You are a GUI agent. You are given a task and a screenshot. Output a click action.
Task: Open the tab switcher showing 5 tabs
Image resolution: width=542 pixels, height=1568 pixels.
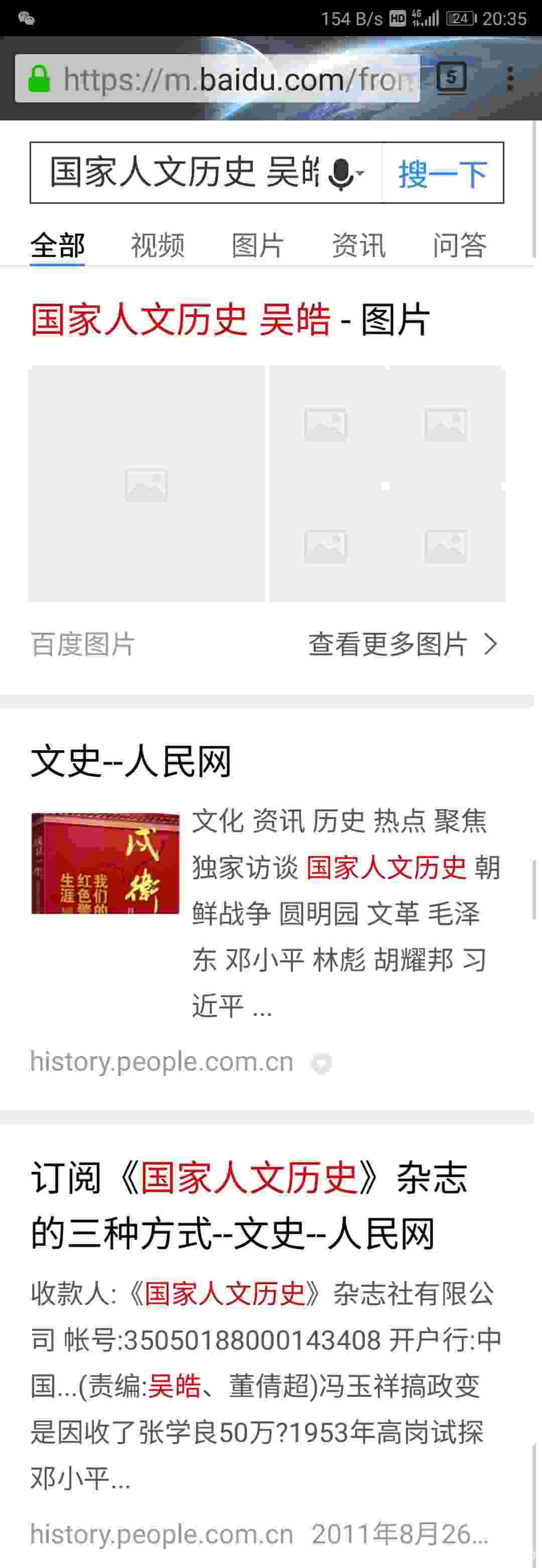point(451,77)
